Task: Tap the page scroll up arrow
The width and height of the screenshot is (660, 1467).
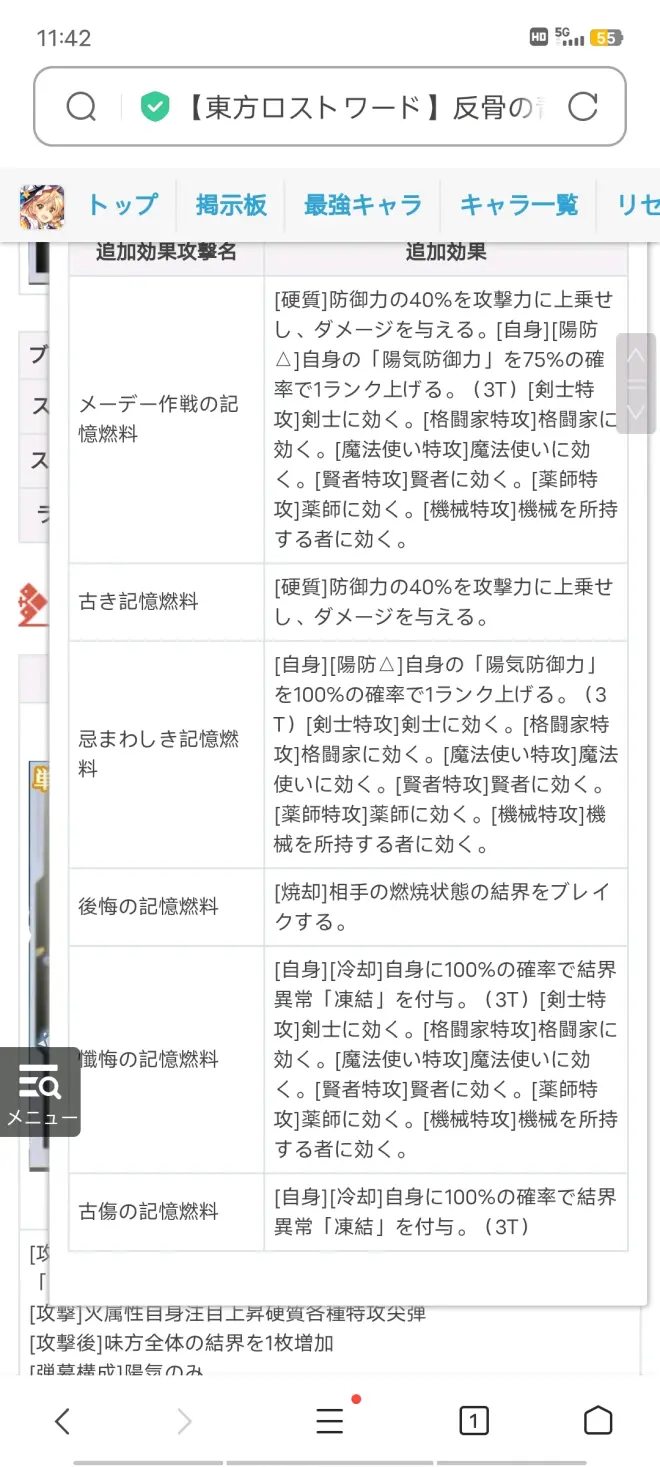Action: [x=636, y=356]
